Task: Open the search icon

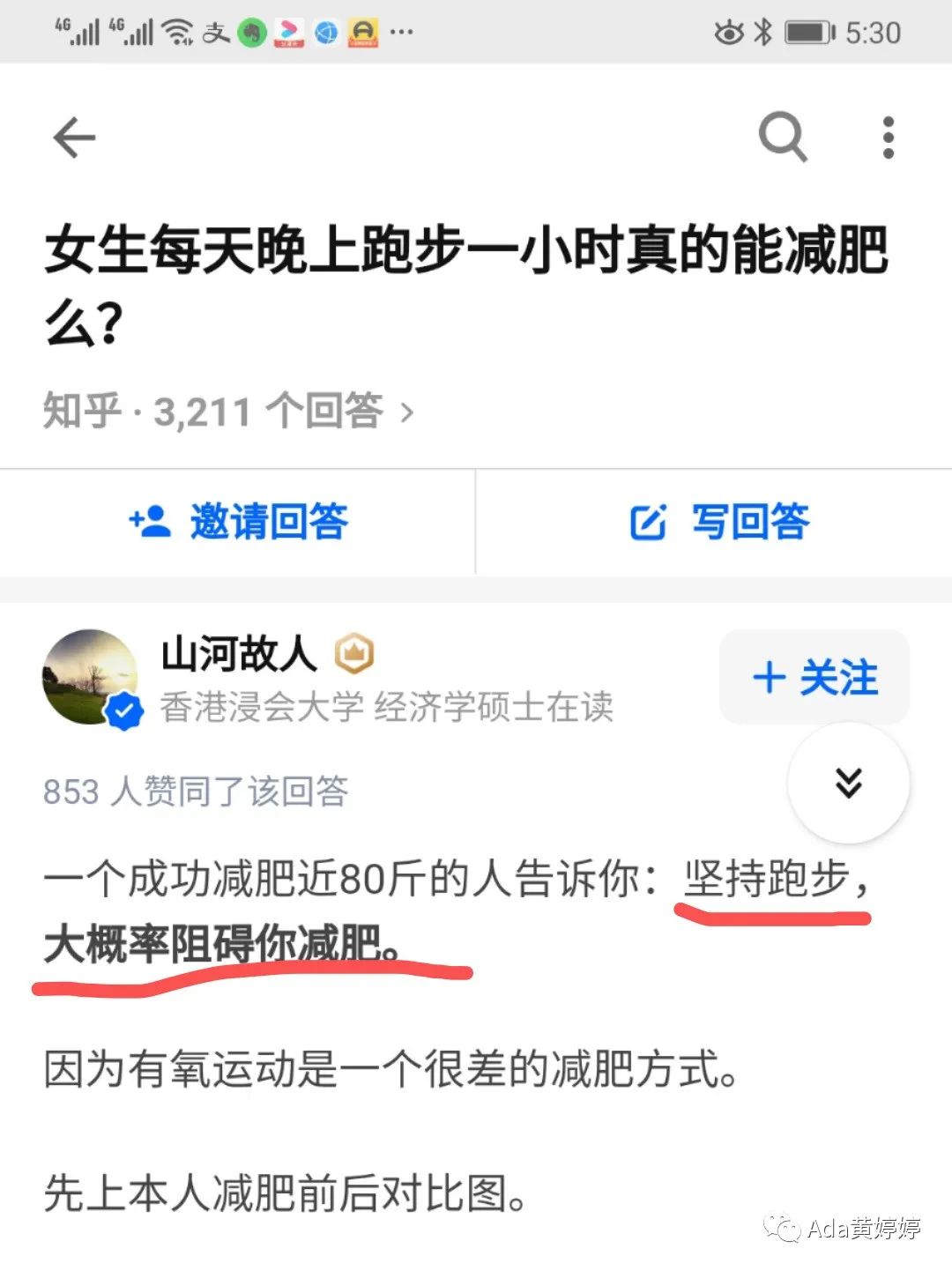Action: (x=782, y=137)
